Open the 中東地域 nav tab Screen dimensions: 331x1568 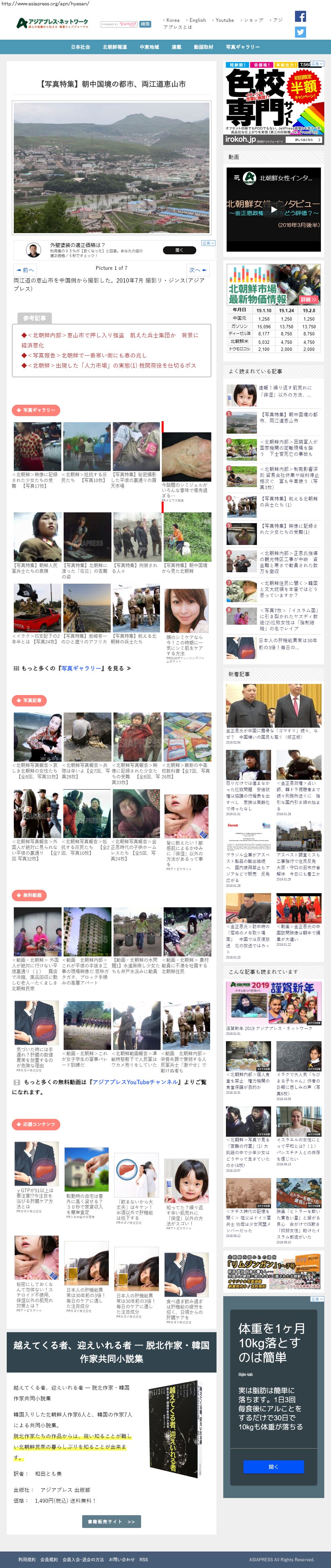click(149, 47)
